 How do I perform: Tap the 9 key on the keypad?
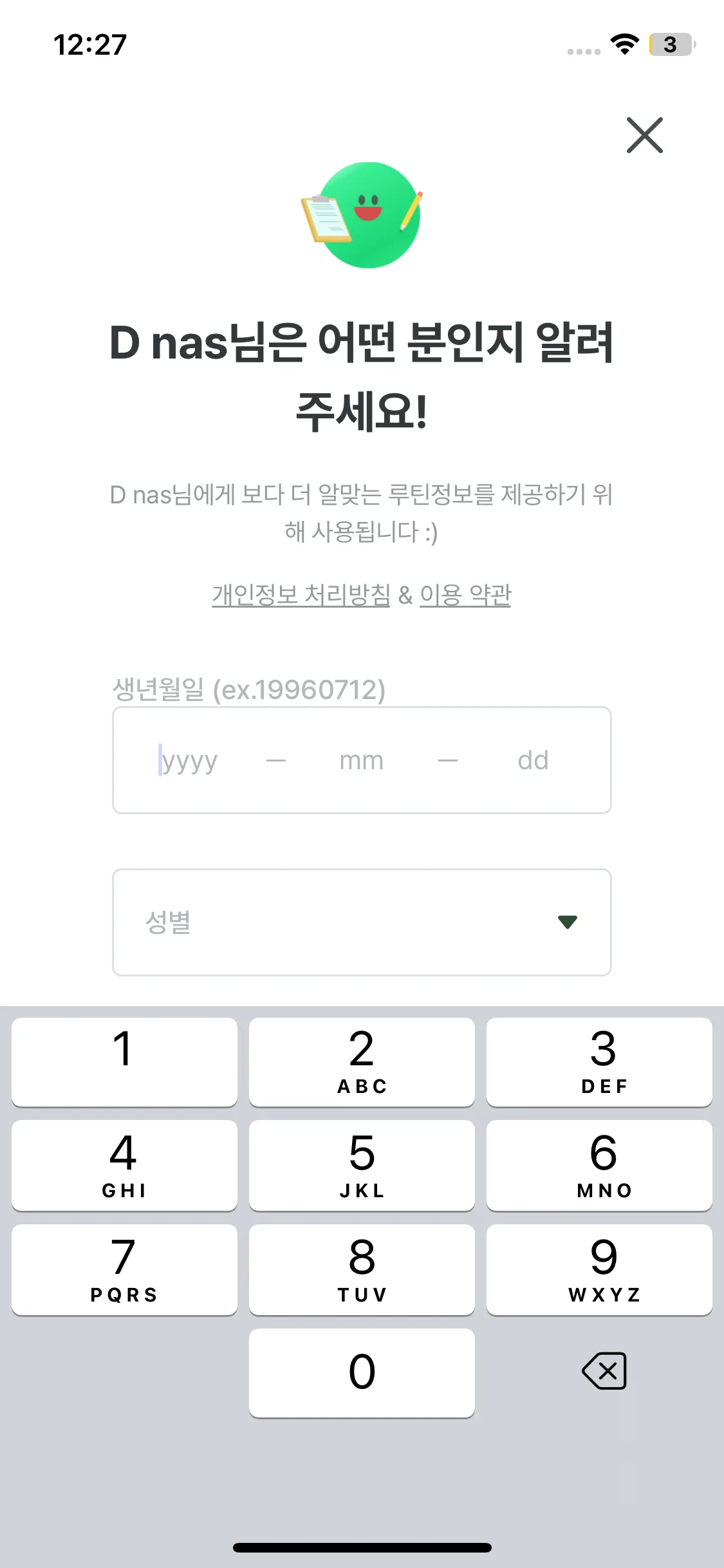[x=599, y=1269]
